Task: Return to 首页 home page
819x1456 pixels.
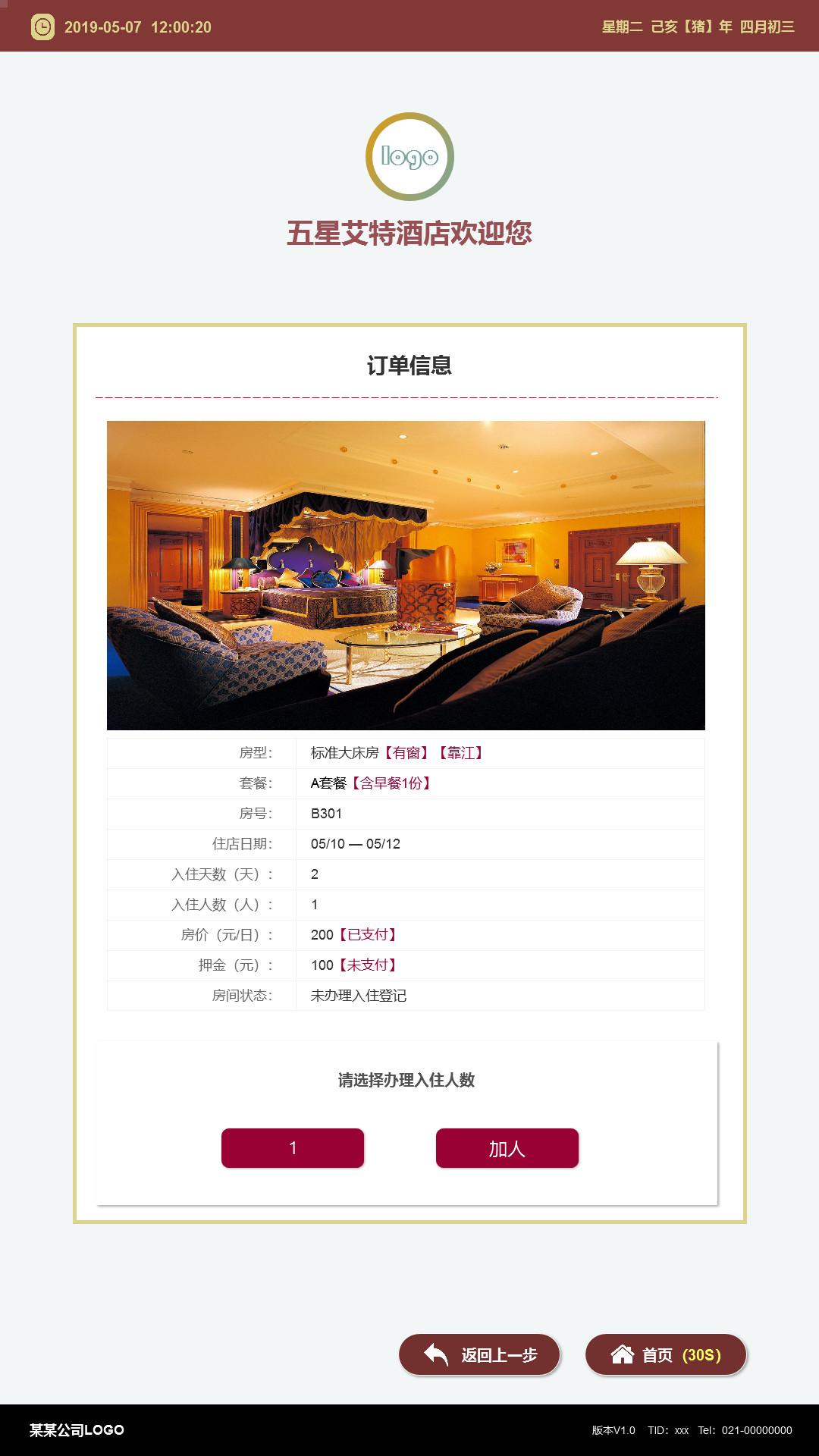Action: click(666, 1354)
